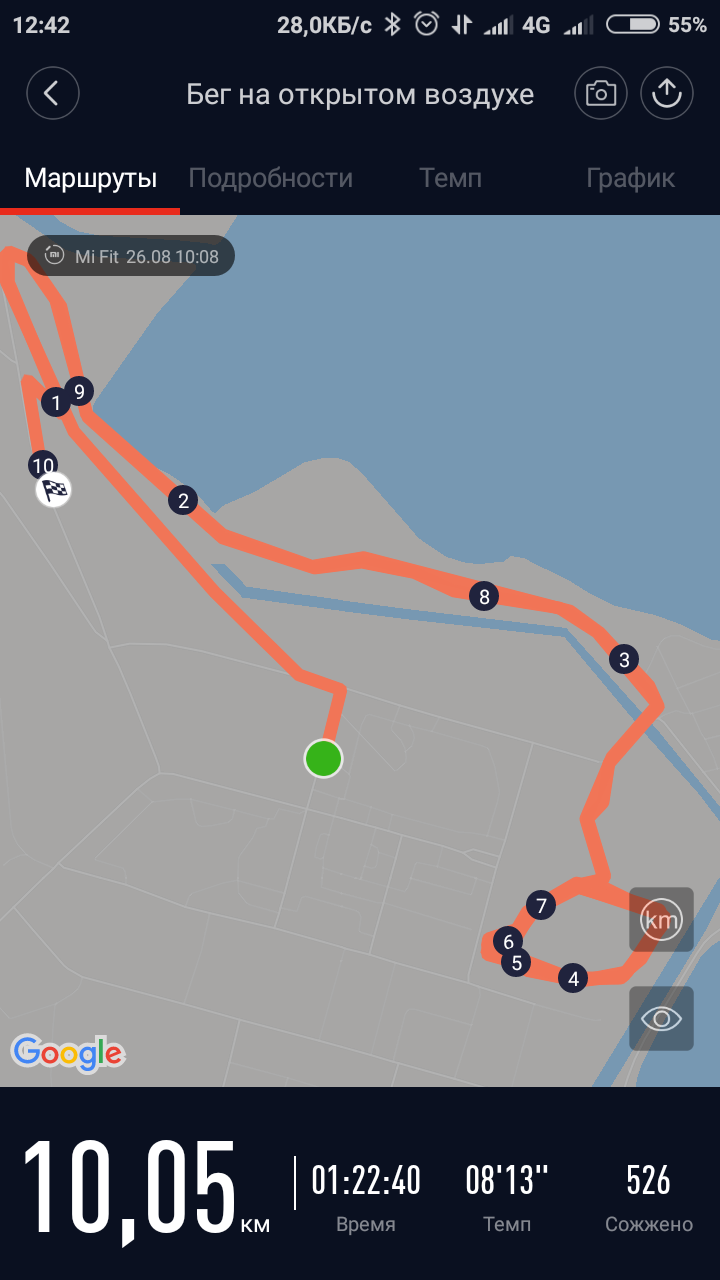The width and height of the screenshot is (720, 1280).
Task: Switch to the График tab
Action: (x=631, y=179)
